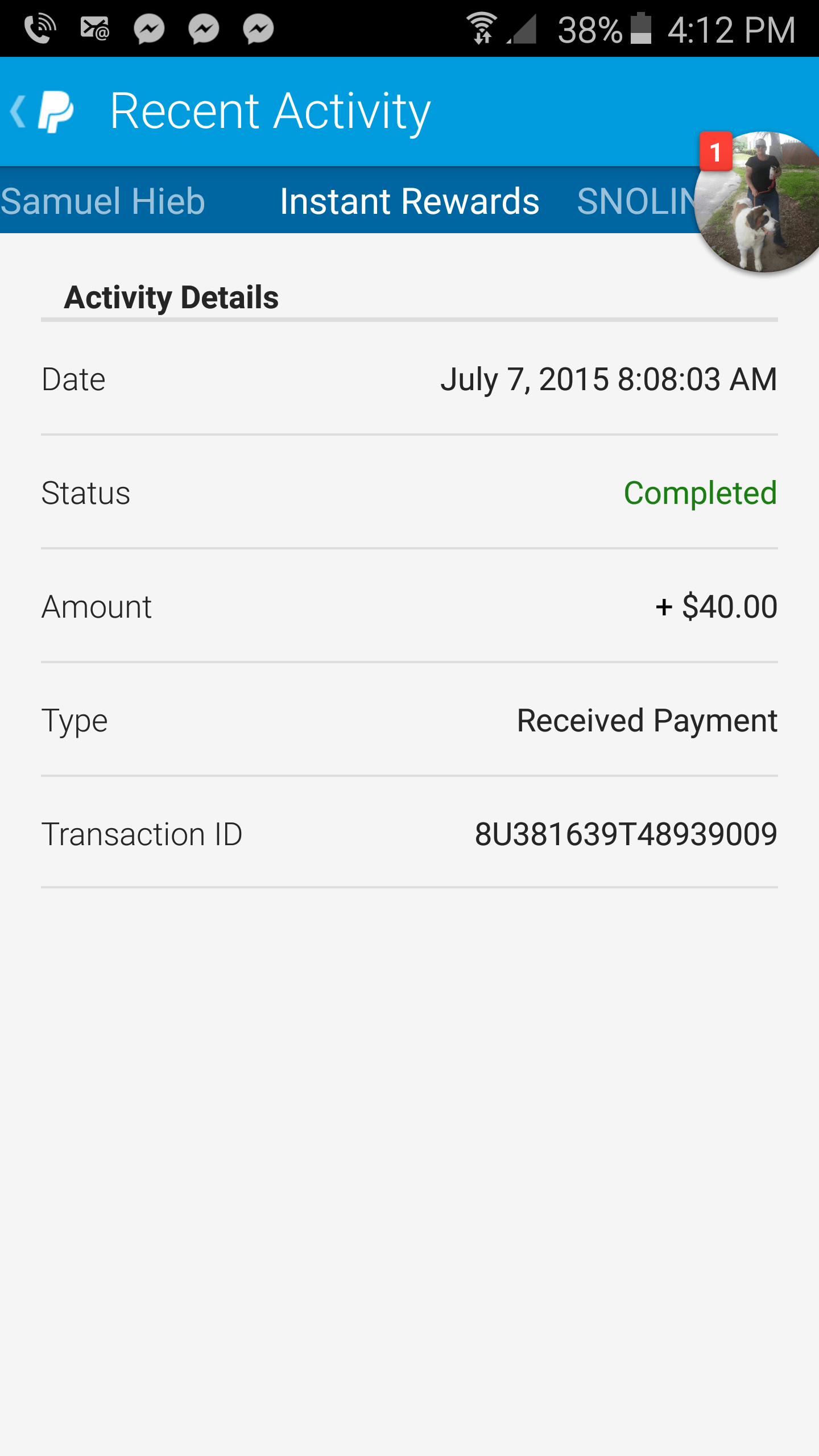Viewport: 819px width, 1456px height.
Task: Switch to the SNOLIN tab
Action: [636, 201]
